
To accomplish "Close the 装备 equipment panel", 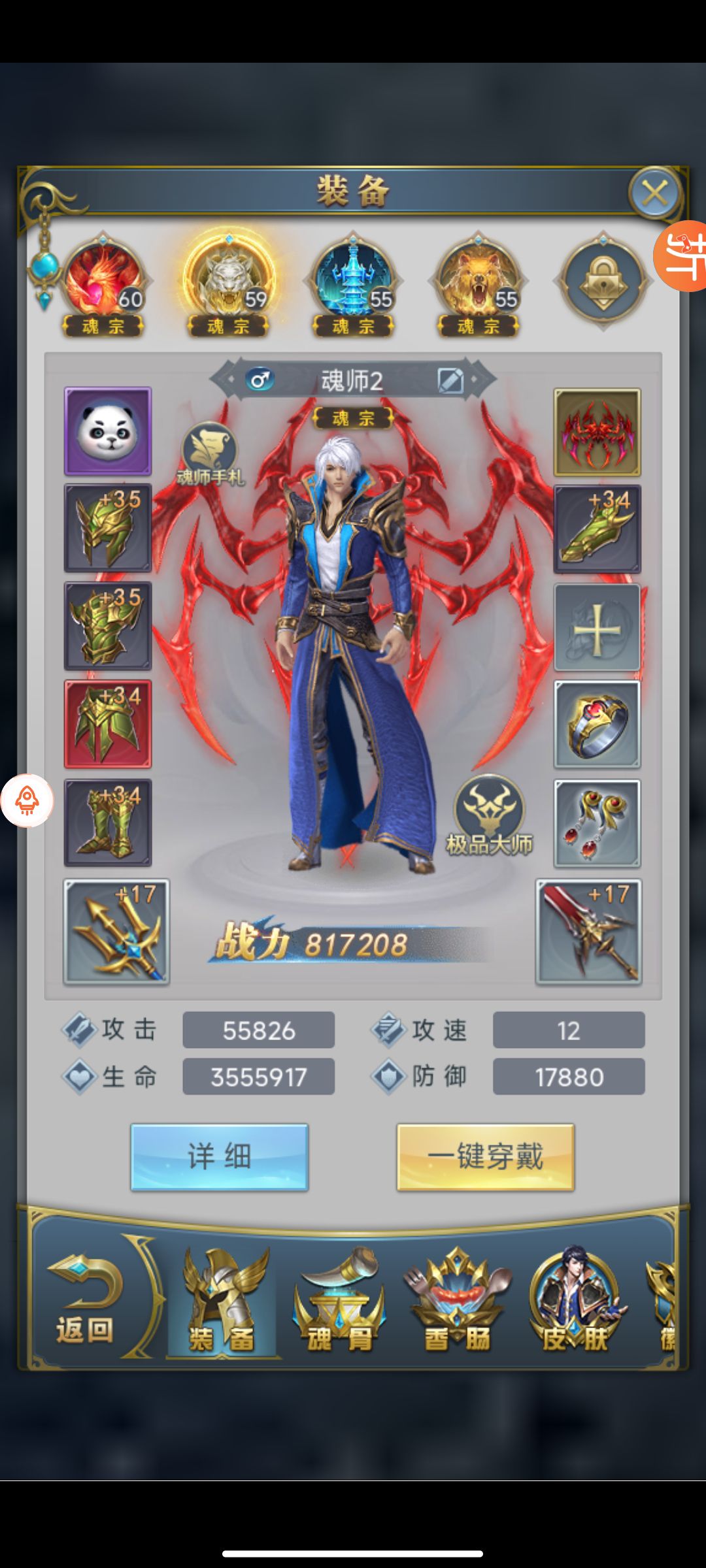I will [654, 194].
